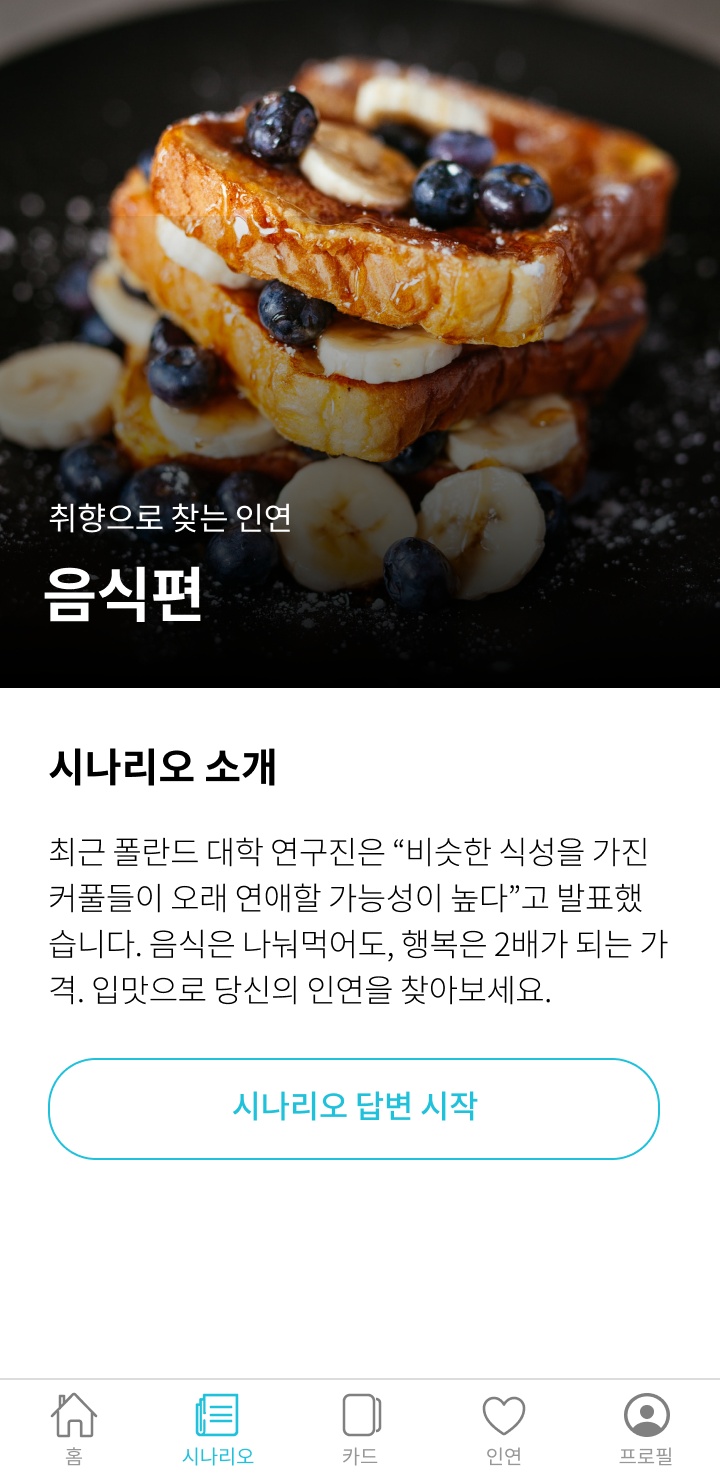Start the scenario with 시나리오 답변 시작
This screenshot has width=720, height=1480.
point(354,1108)
